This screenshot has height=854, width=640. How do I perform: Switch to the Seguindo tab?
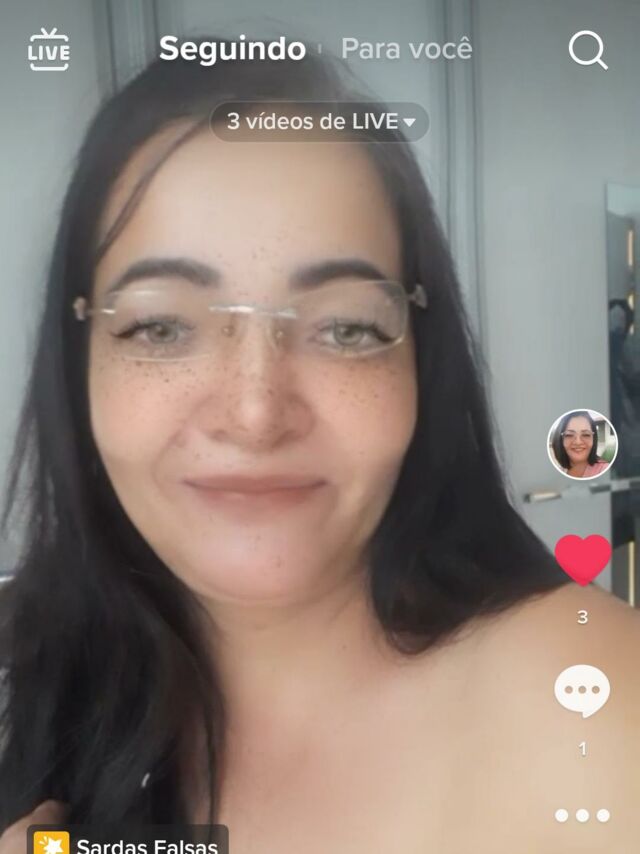pyautogui.click(x=232, y=49)
